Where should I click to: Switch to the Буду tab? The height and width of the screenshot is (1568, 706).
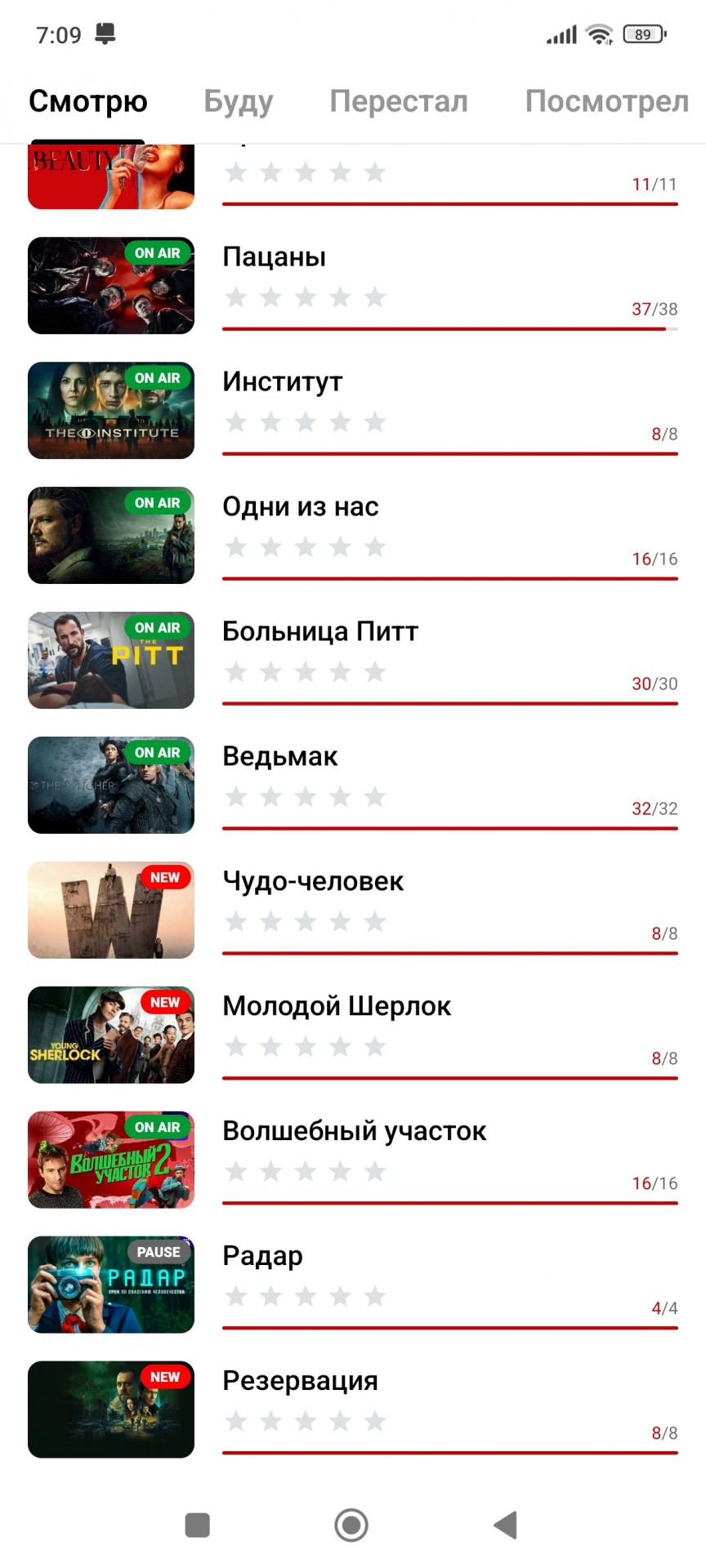tap(238, 101)
